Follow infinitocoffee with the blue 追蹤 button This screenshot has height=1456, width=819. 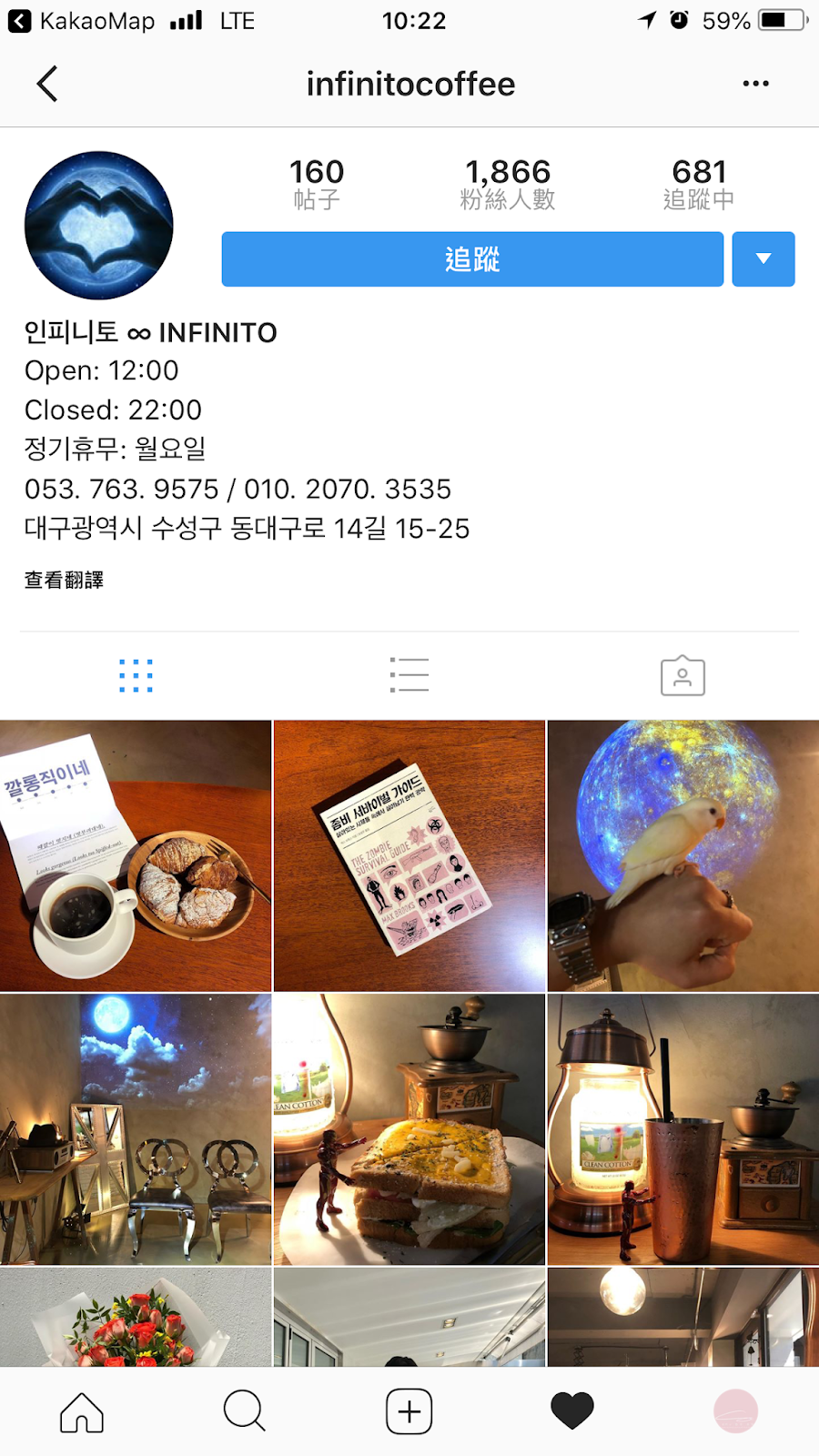(x=472, y=259)
